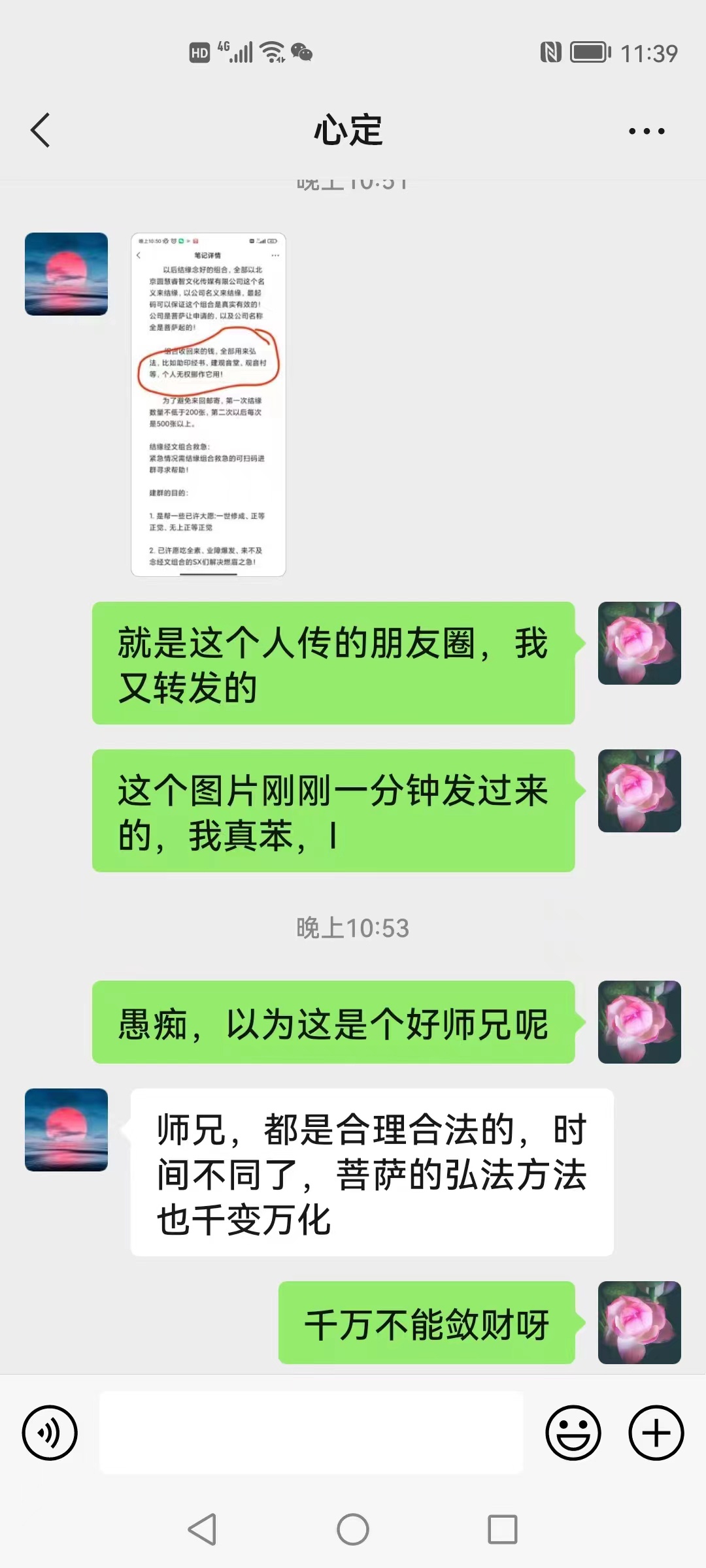Viewport: 706px width, 1568px height.
Task: Open the plus attachments menu
Action: 656,1433
